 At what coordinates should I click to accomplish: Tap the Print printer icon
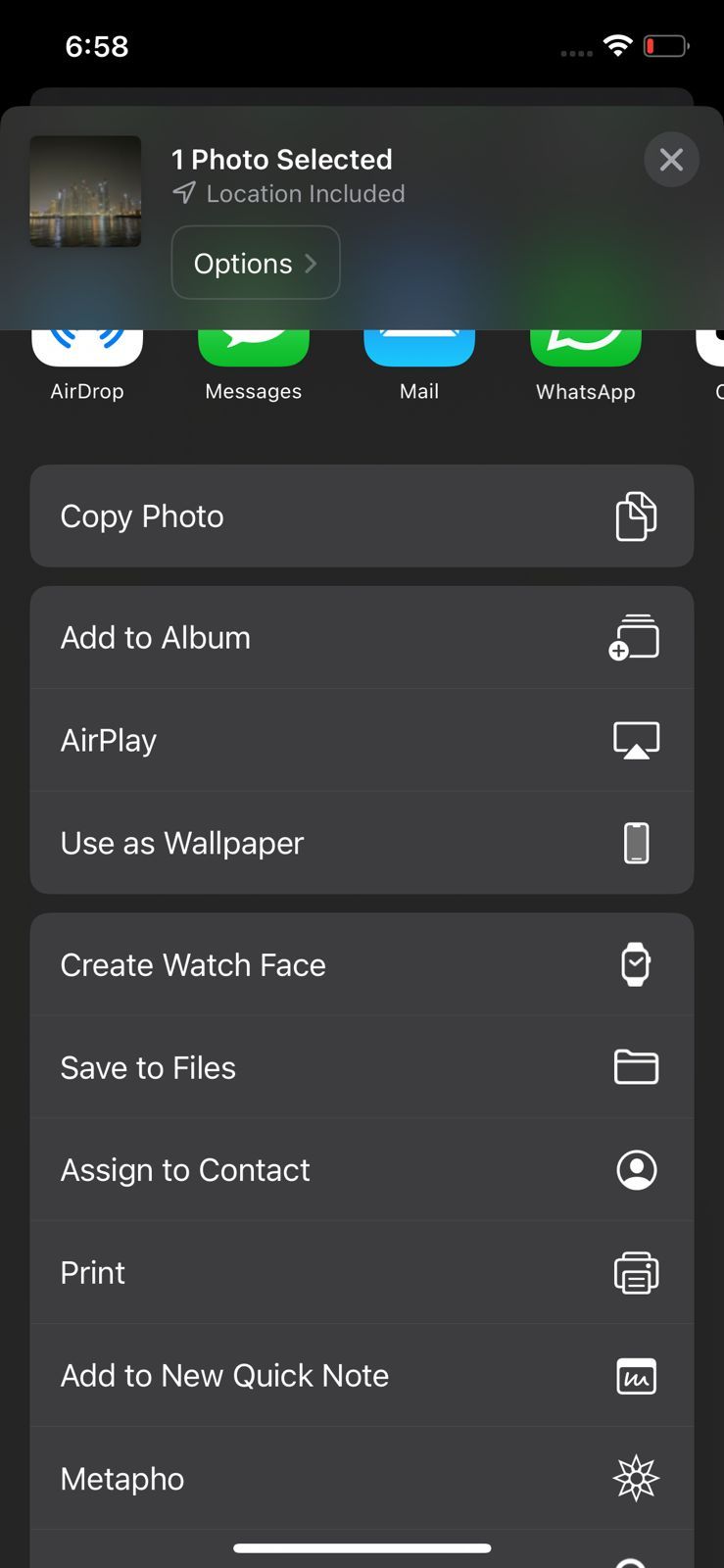coord(635,1273)
